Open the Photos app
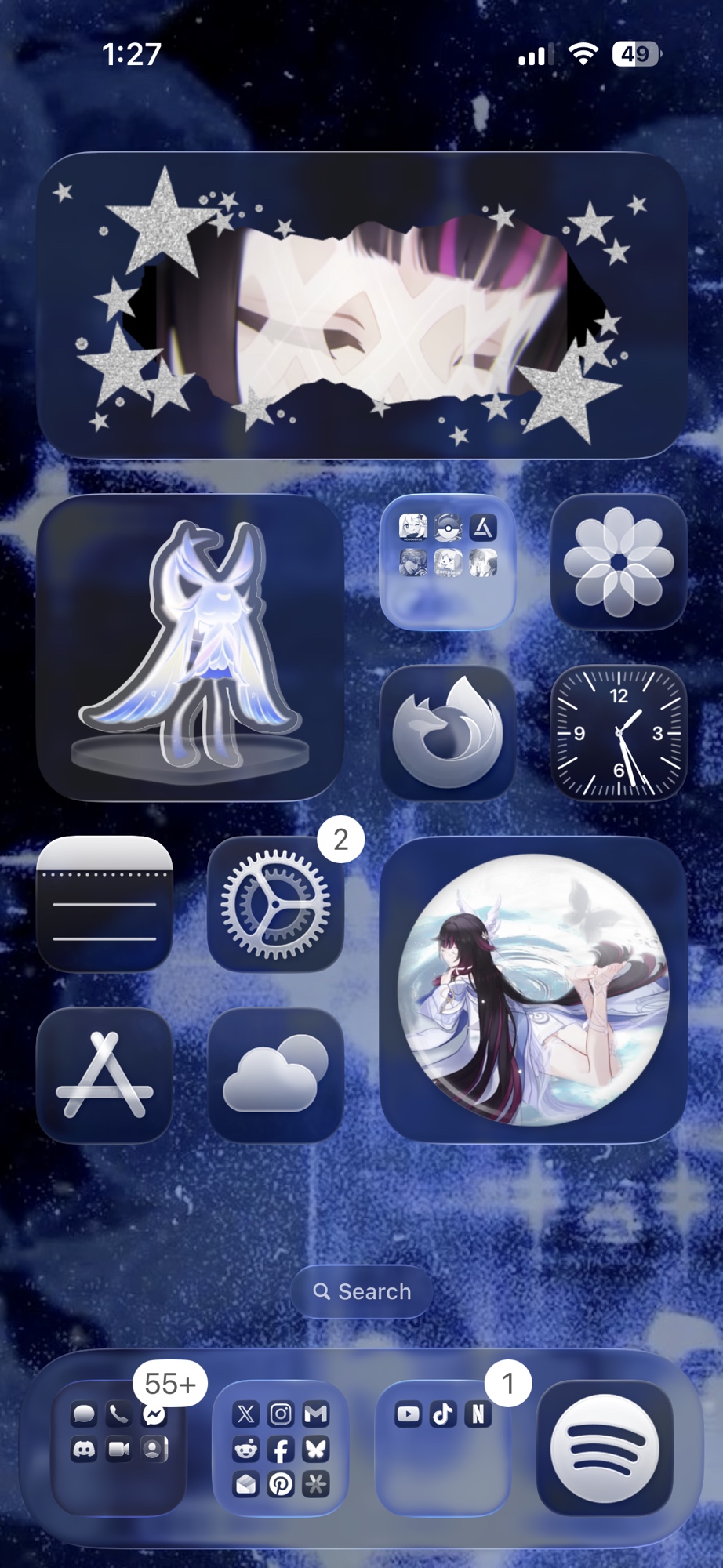Image resolution: width=723 pixels, height=1568 pixels. click(x=619, y=562)
